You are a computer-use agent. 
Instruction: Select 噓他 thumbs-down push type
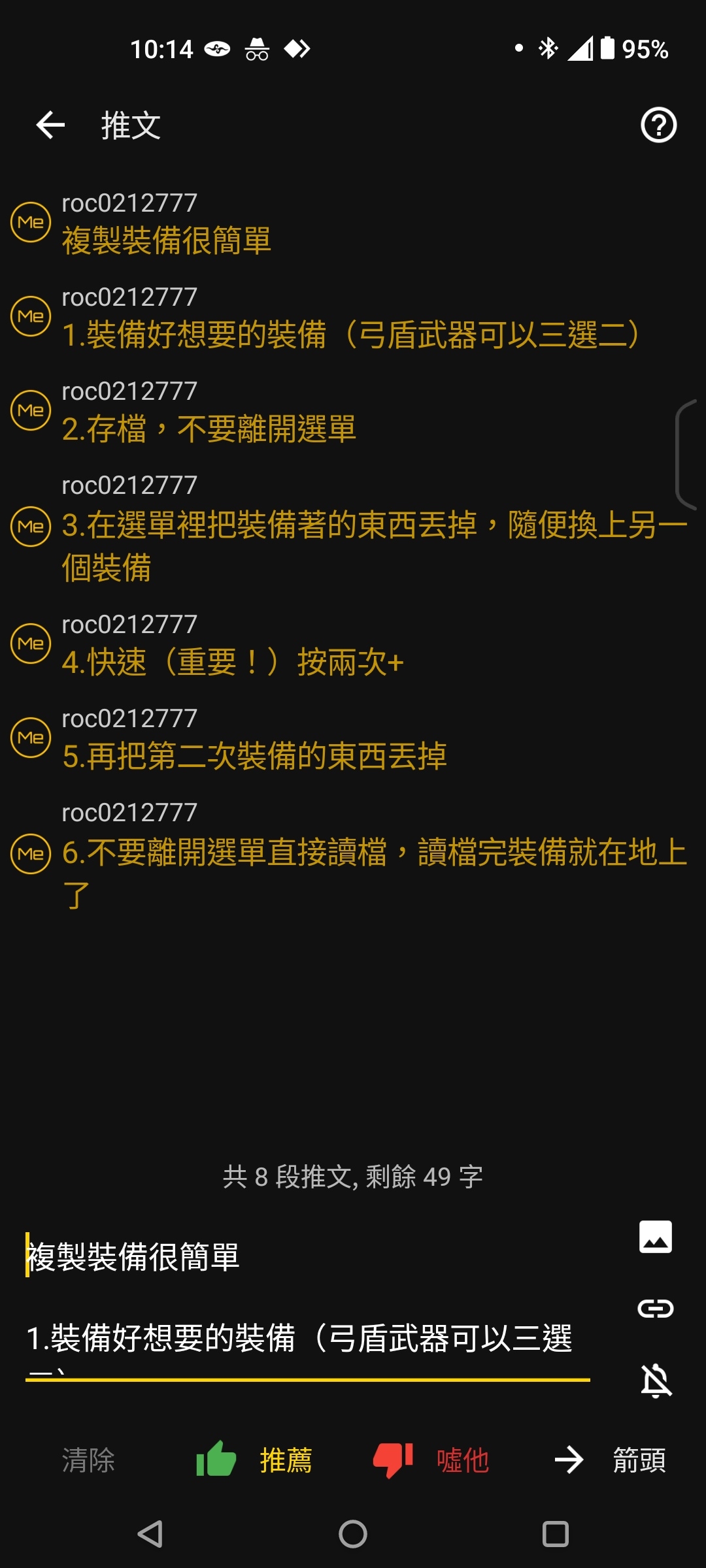coord(431,1460)
